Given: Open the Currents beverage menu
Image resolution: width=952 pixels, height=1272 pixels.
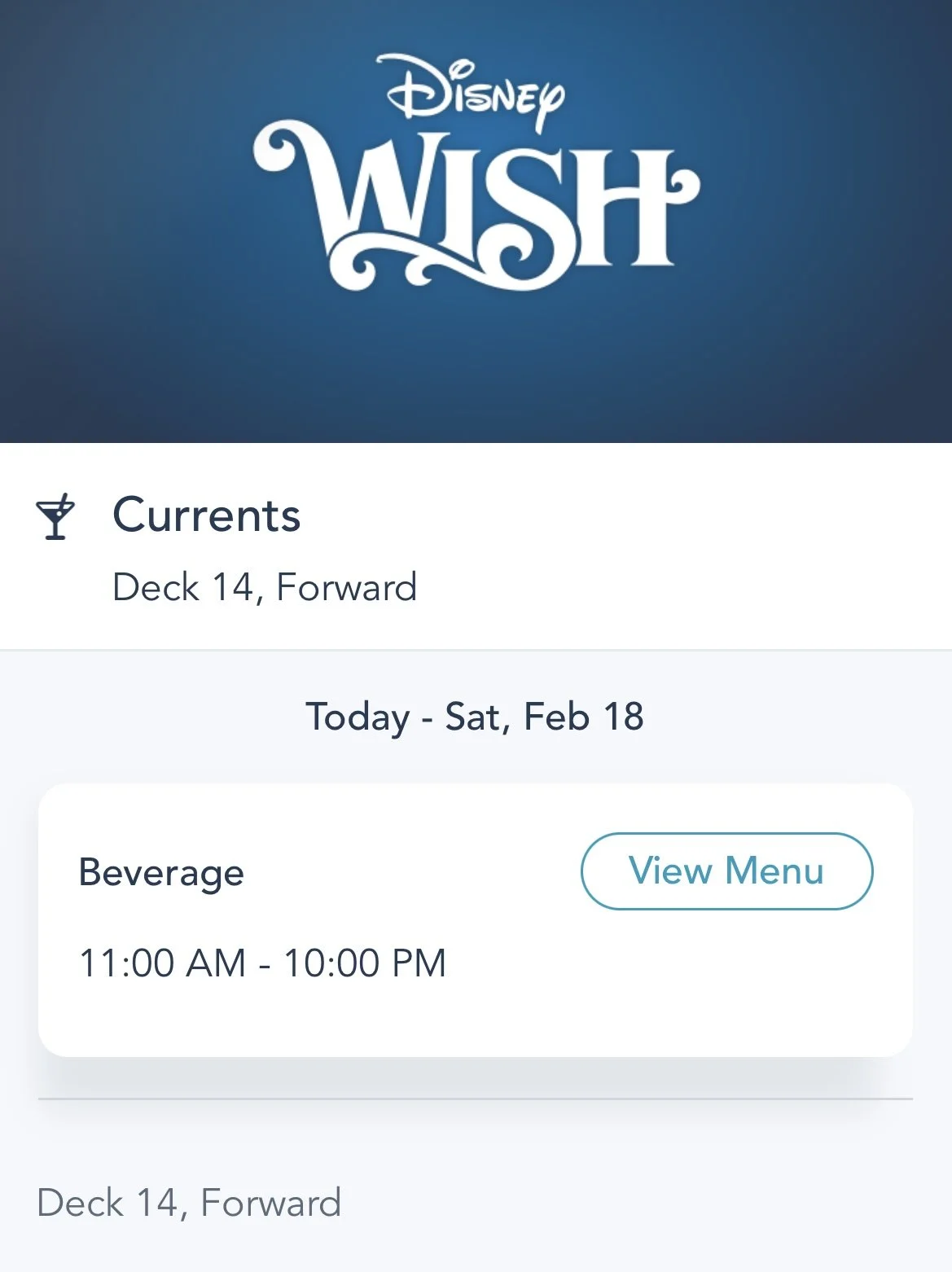Looking at the screenshot, I should 726,871.
